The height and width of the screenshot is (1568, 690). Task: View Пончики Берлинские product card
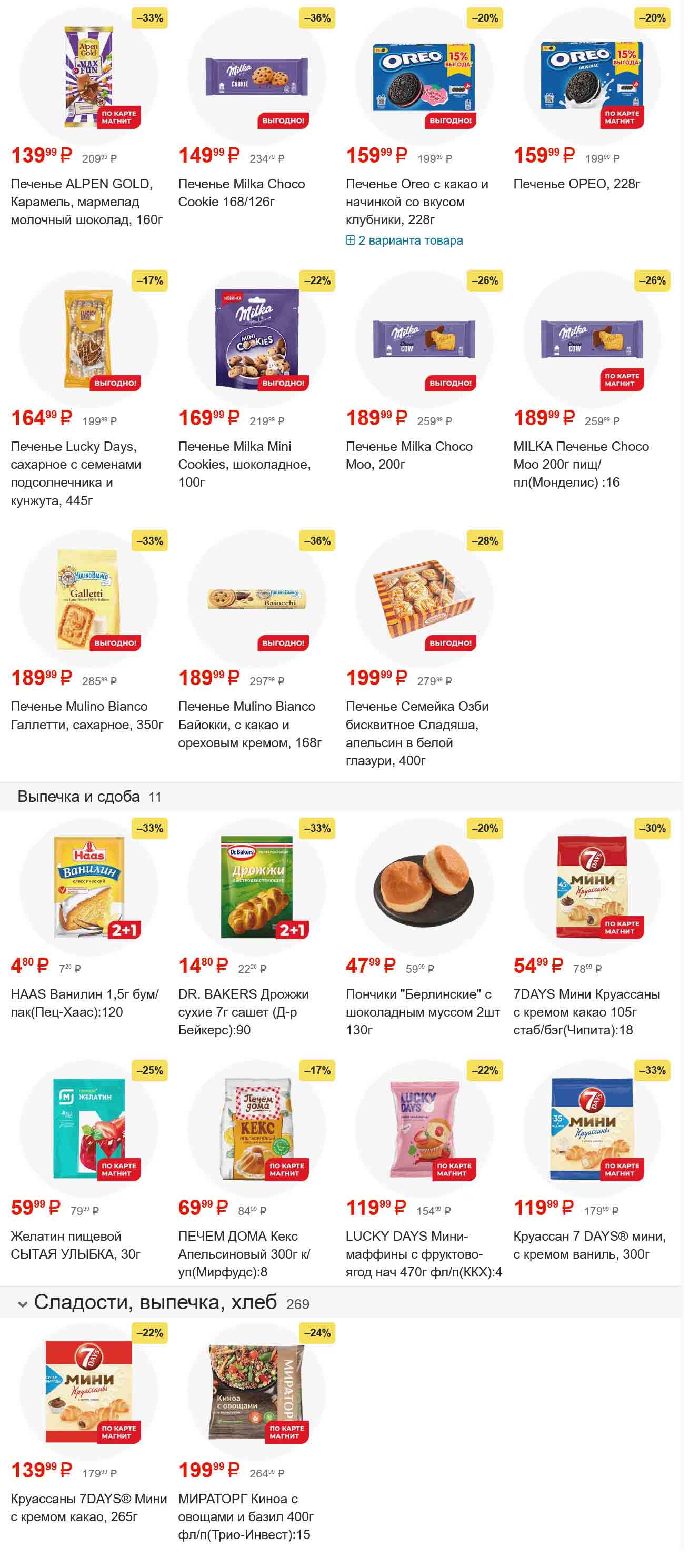pos(424,887)
